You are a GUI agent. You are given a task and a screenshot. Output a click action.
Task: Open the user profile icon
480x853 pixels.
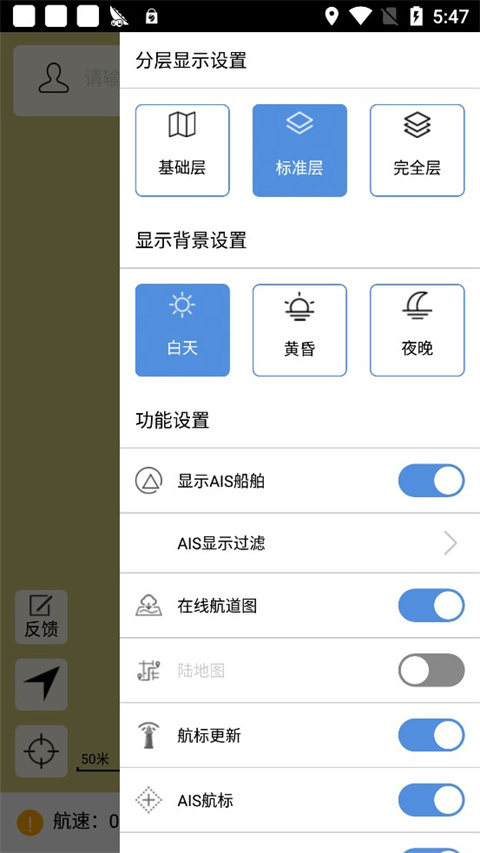click(53, 78)
